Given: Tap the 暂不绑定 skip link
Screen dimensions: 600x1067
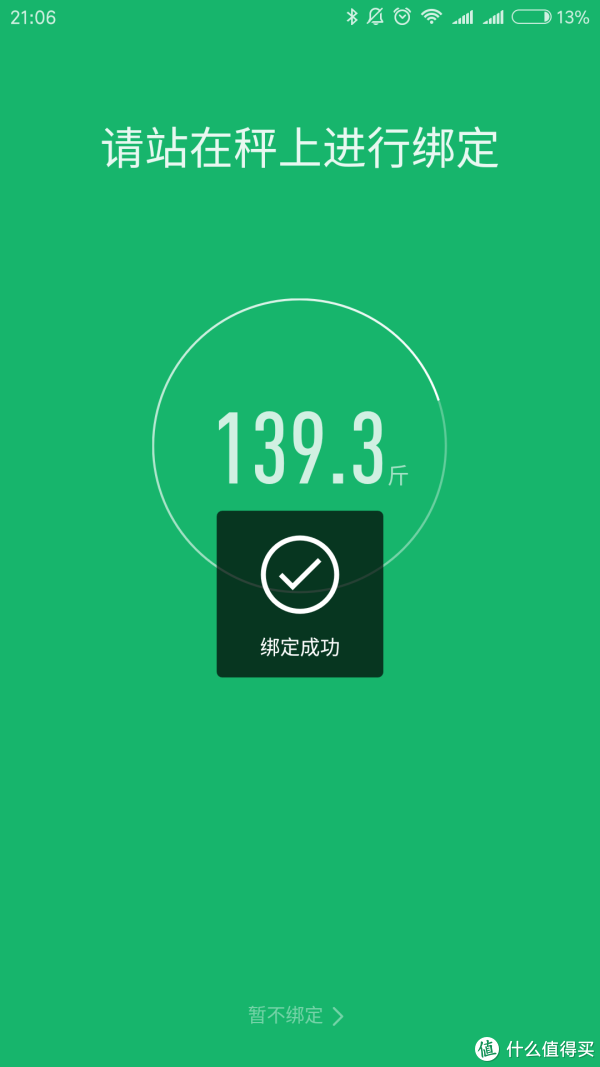Looking at the screenshot, I should tap(297, 1016).
